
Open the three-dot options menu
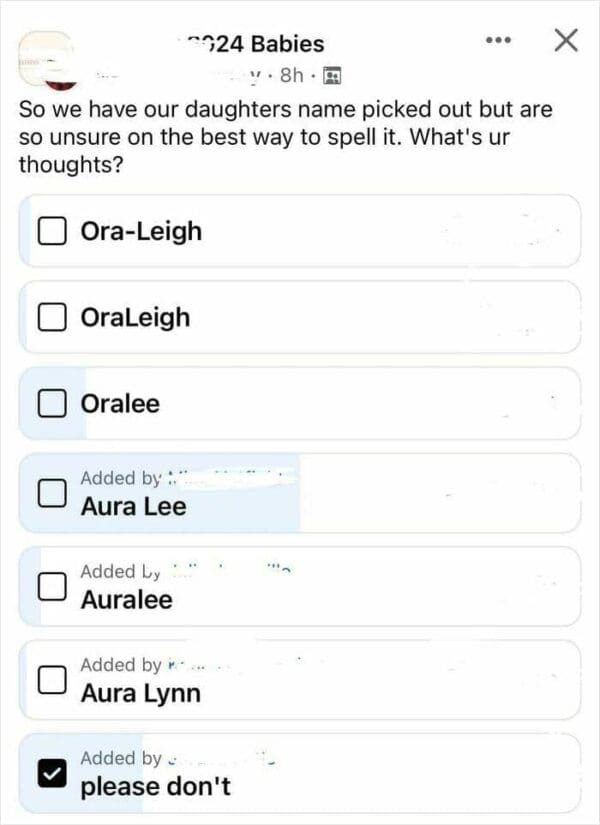pos(497,42)
